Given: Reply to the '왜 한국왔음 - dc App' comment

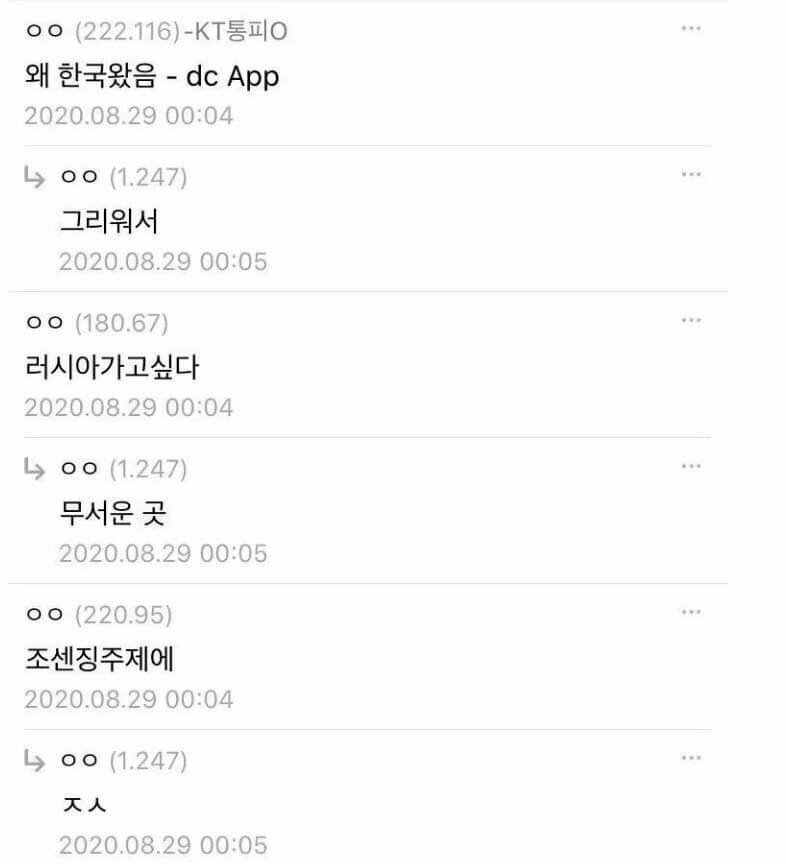Looking at the screenshot, I should click(x=151, y=77).
